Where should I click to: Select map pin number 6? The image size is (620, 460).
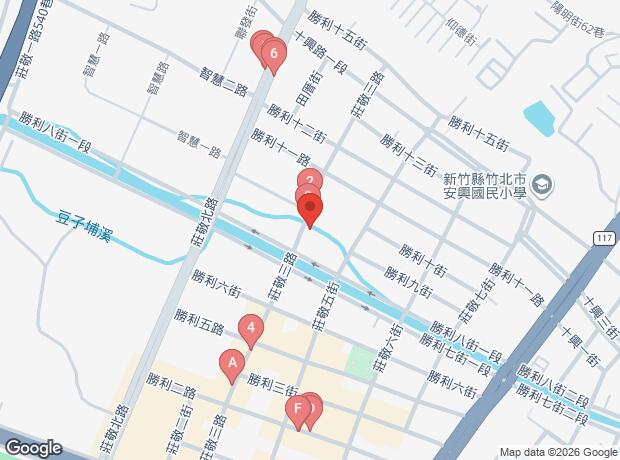click(274, 55)
